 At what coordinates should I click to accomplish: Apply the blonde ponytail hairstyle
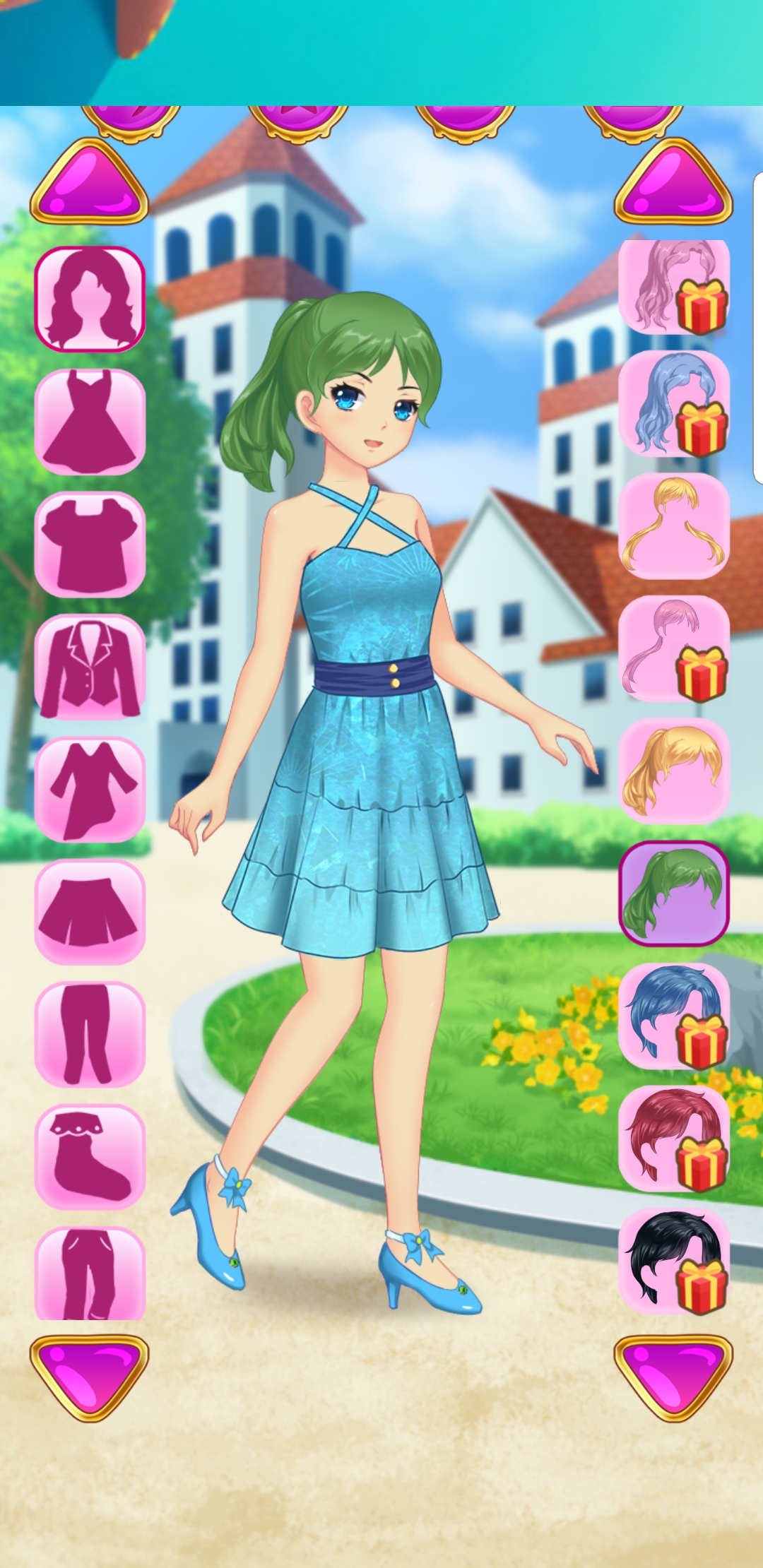[x=674, y=771]
